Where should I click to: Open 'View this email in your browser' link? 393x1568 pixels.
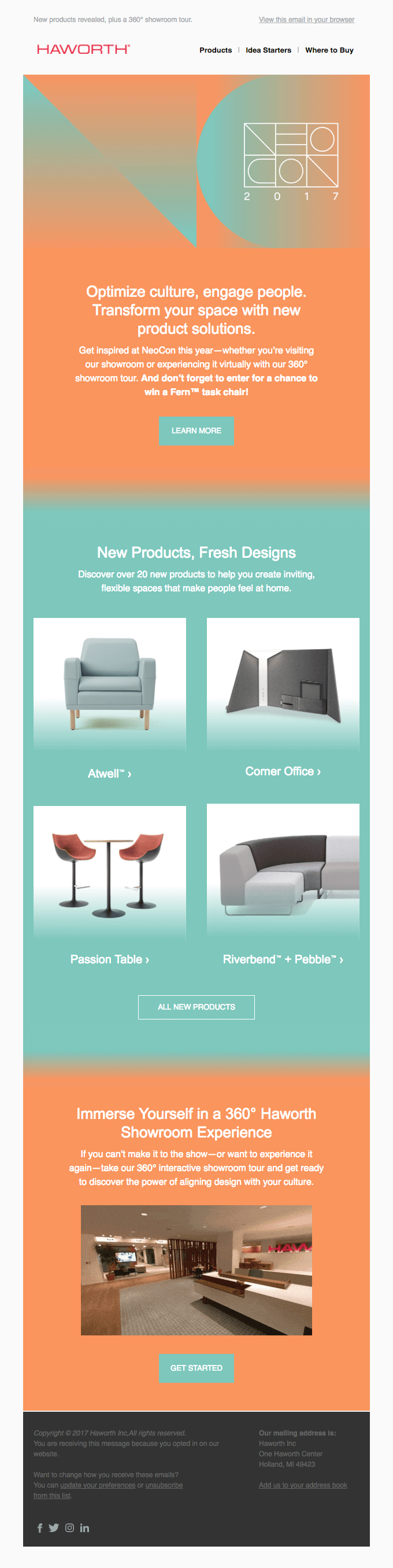(306, 20)
